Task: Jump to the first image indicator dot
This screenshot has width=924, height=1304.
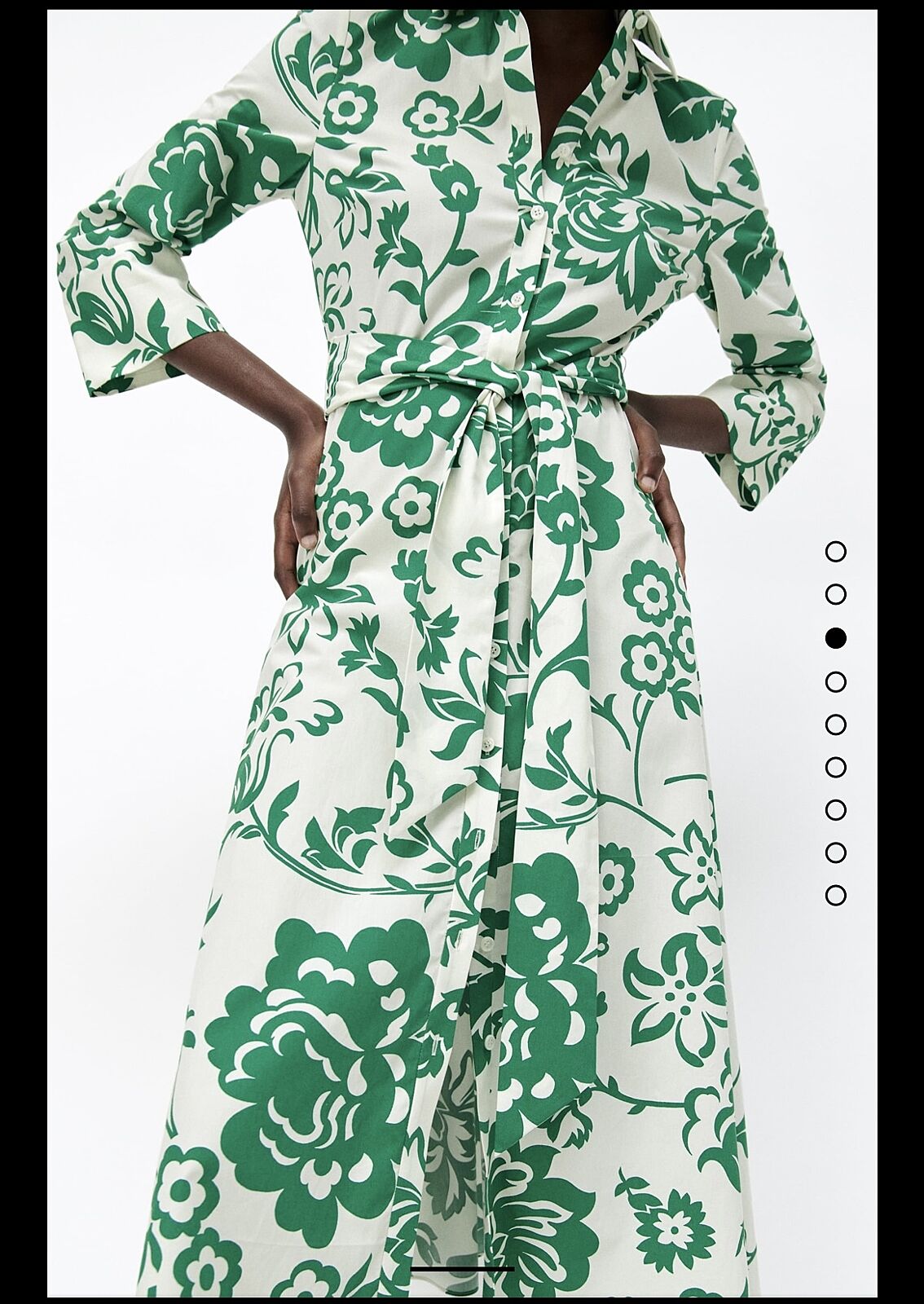Action: coord(835,552)
